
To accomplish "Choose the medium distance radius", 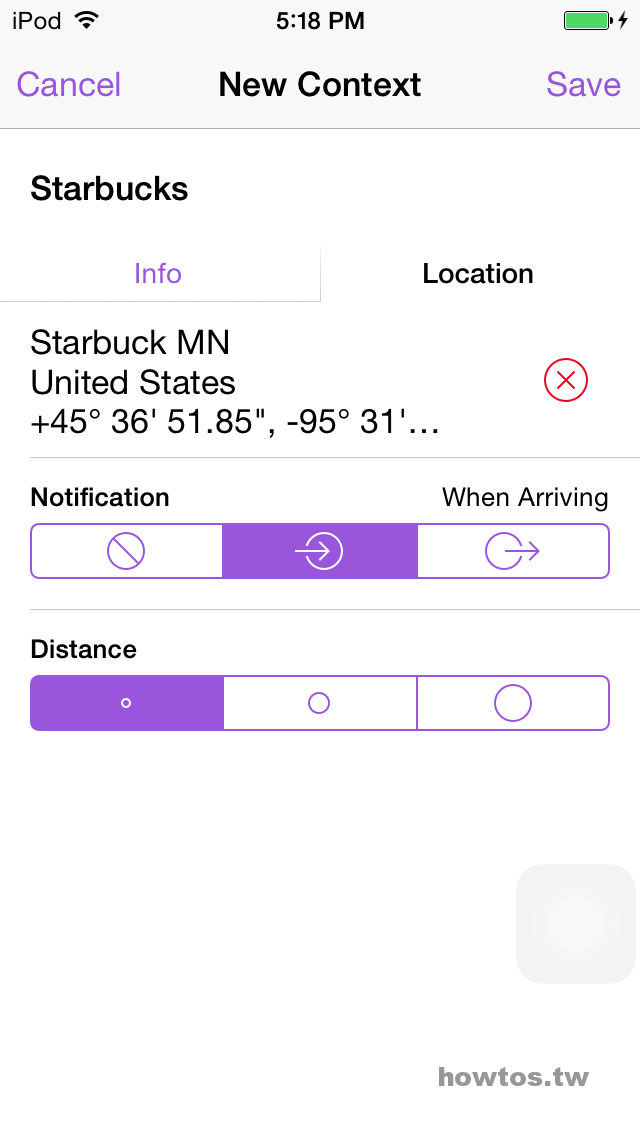I will click(320, 703).
